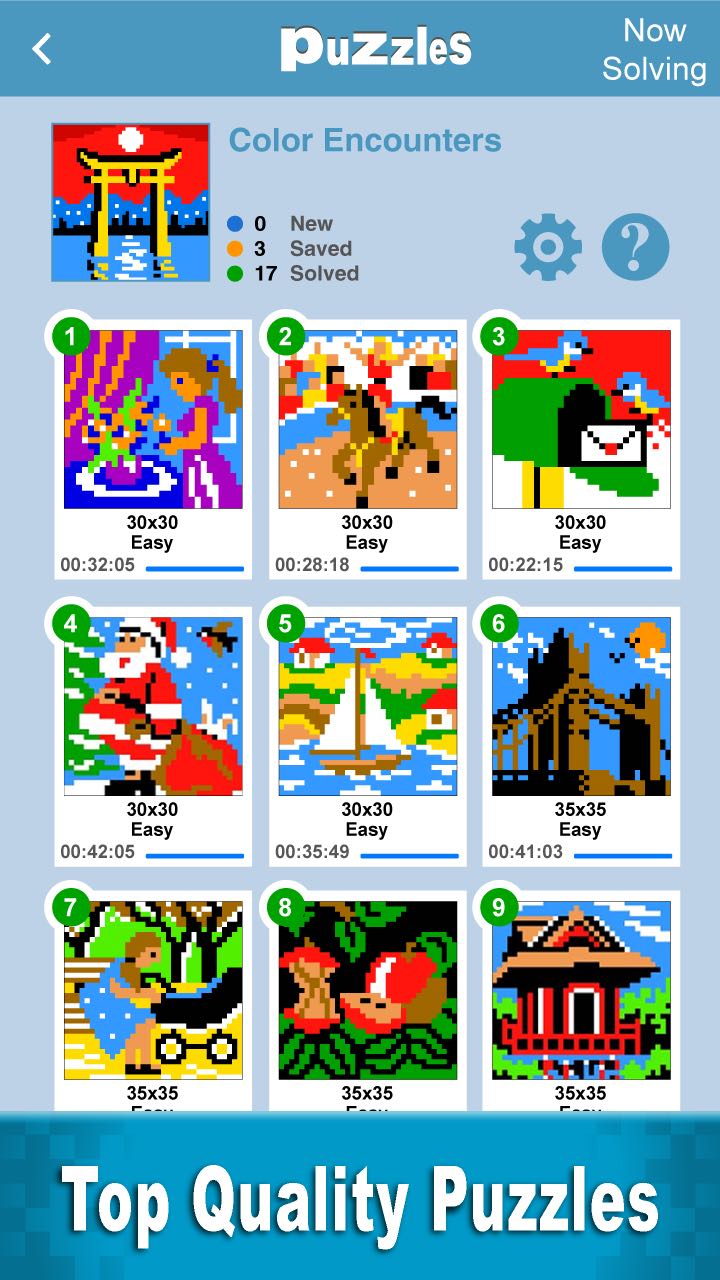Open puzzle 4 with Santa Claus
Image resolution: width=720 pixels, height=1280 pixels.
click(x=153, y=706)
